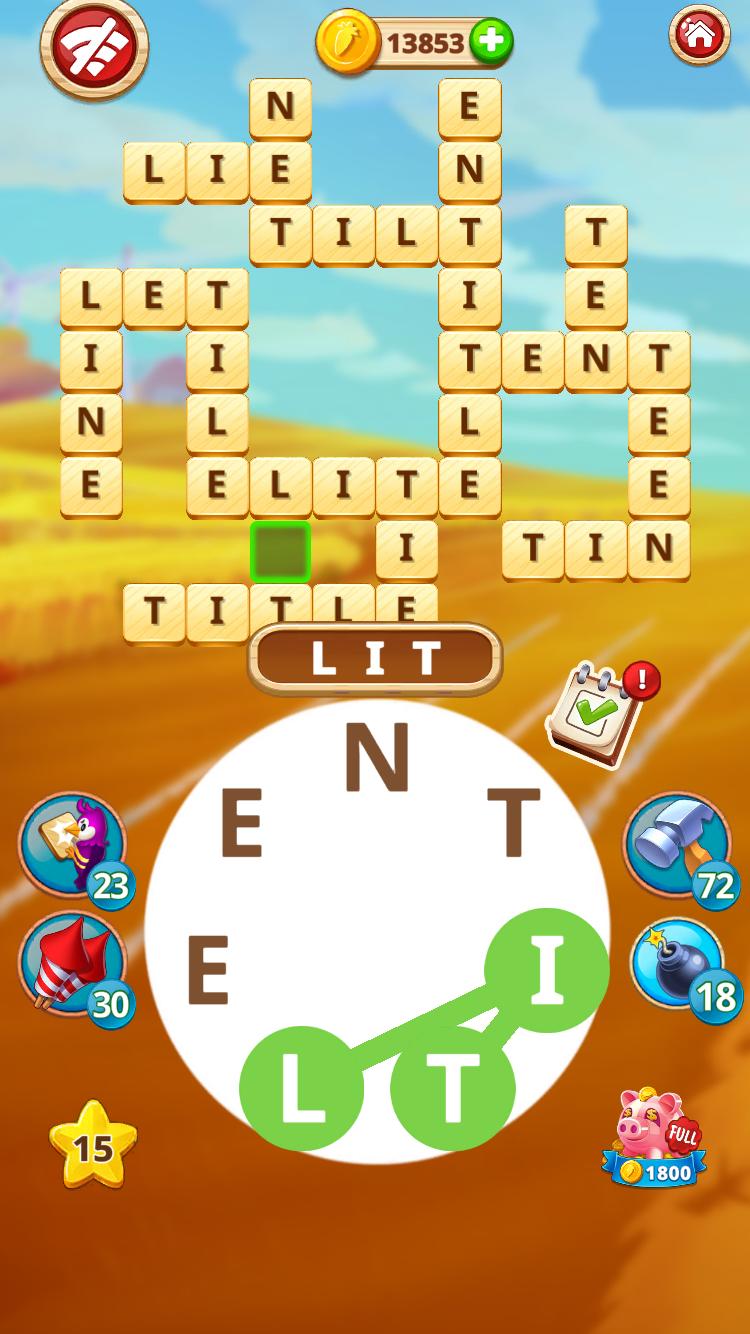
Task: Open the full piggy bank
Action: (654, 1138)
